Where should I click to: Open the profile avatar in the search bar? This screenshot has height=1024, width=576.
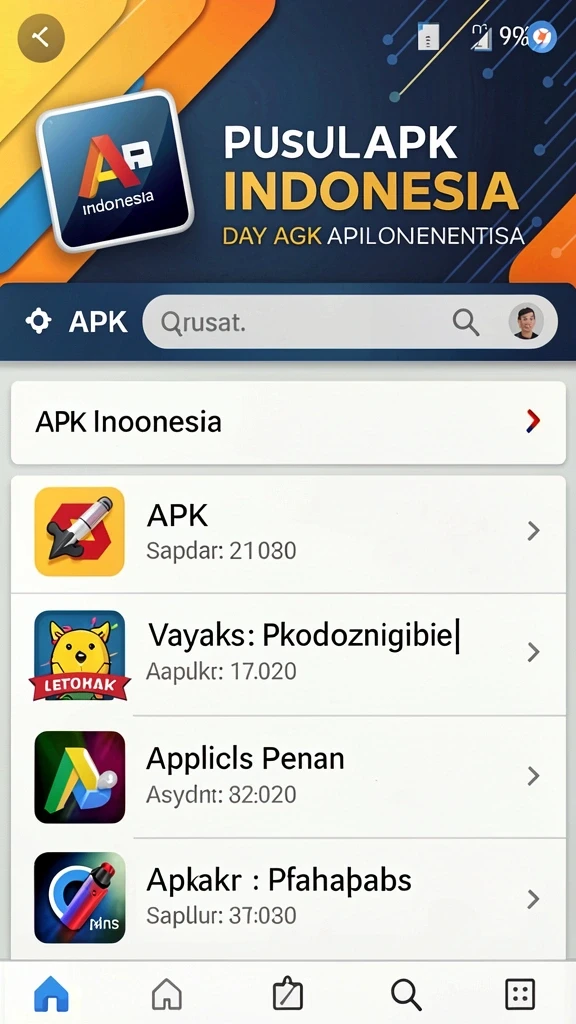coord(526,321)
